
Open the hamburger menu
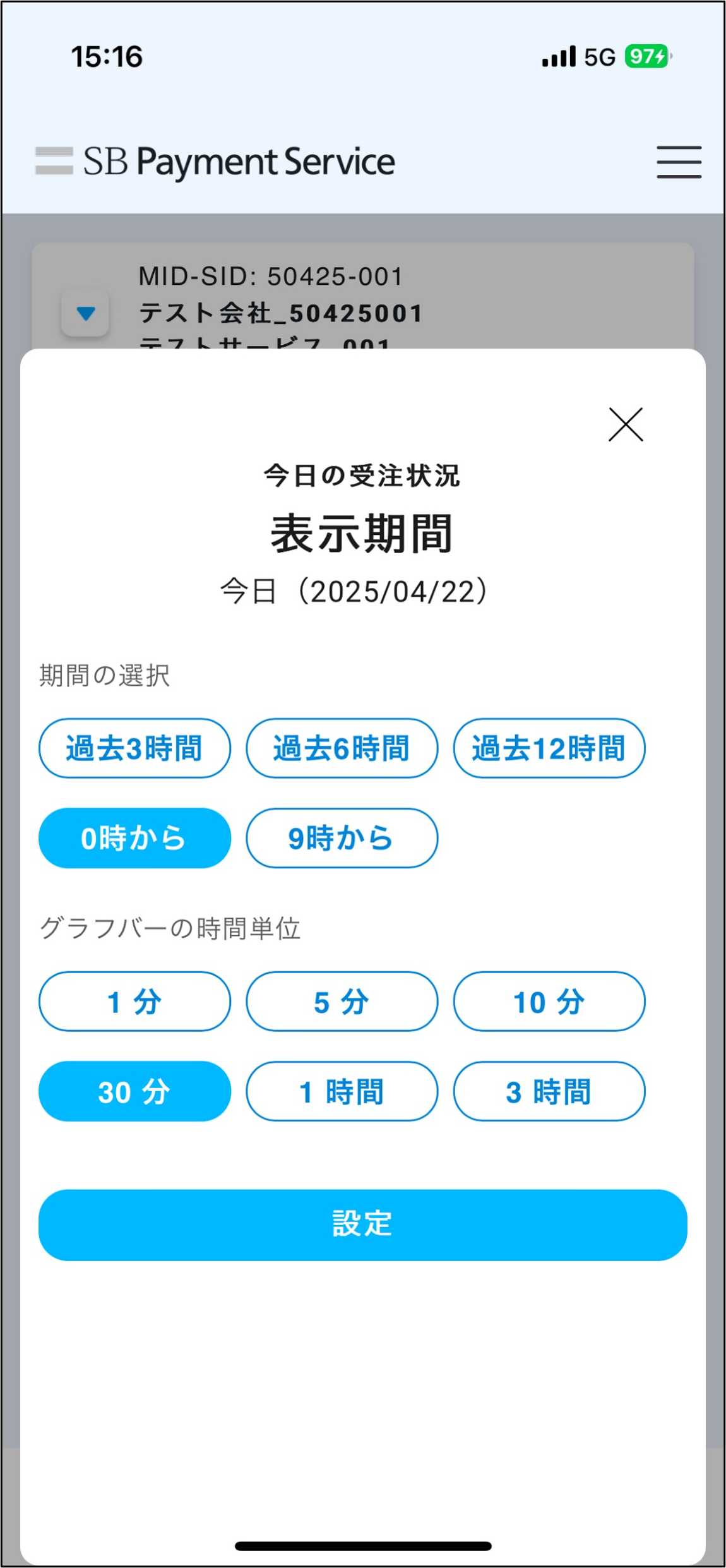679,162
